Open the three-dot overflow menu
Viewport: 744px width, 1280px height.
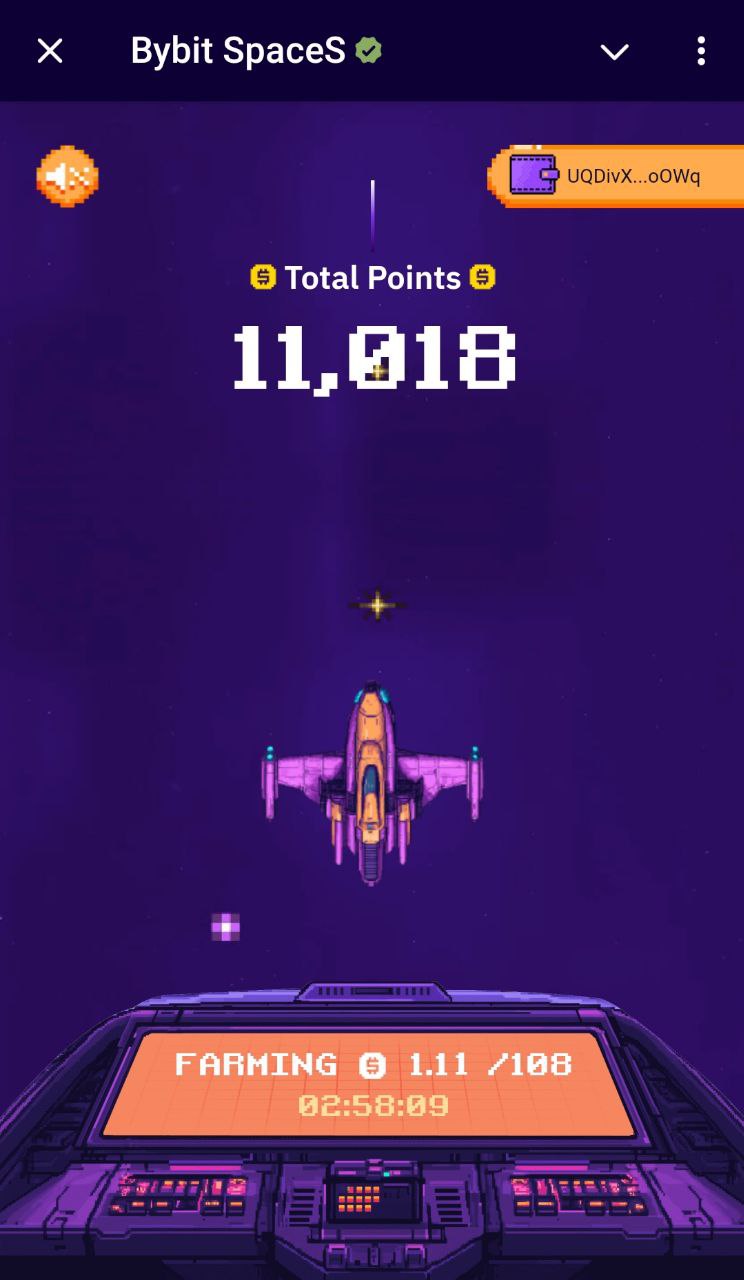point(701,51)
